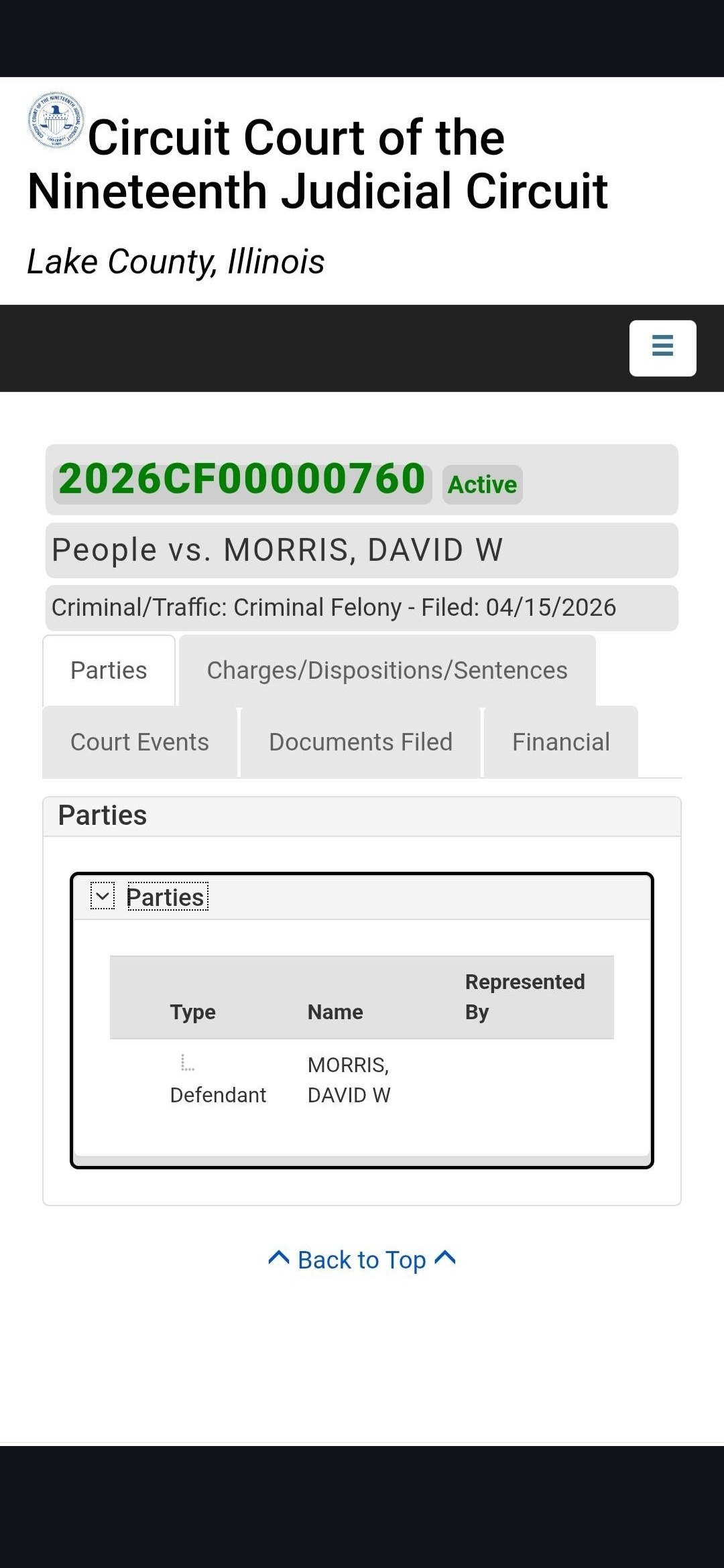The width and height of the screenshot is (724, 1568).
Task: Open the Court Events tab
Action: point(139,742)
